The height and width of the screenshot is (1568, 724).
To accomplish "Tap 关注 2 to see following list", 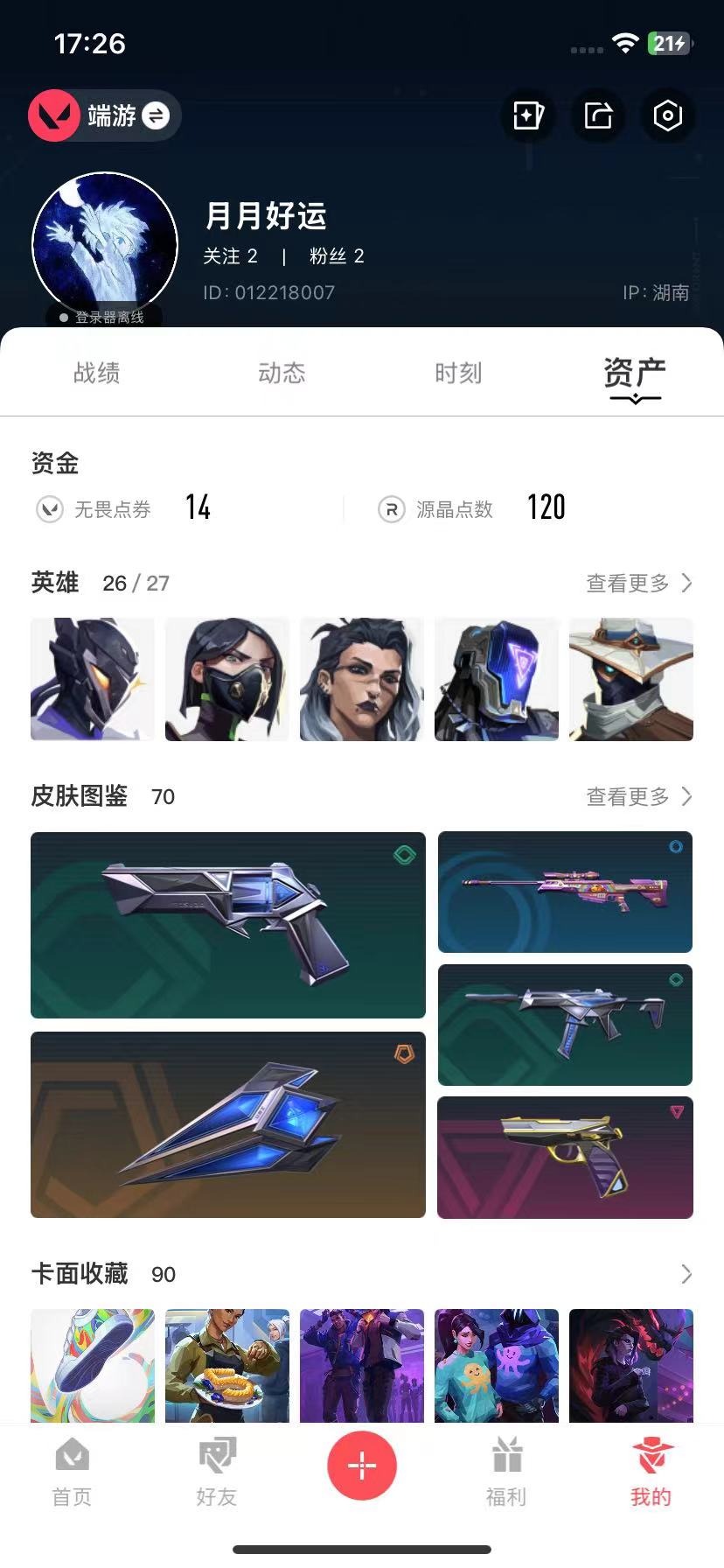I will [x=230, y=256].
